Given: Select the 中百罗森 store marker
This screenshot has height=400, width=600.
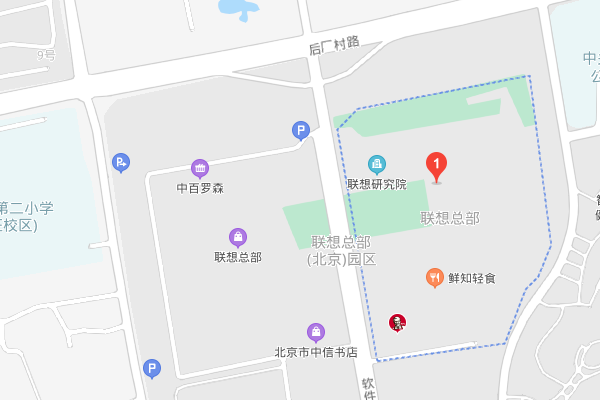Looking at the screenshot, I should pos(200,168).
